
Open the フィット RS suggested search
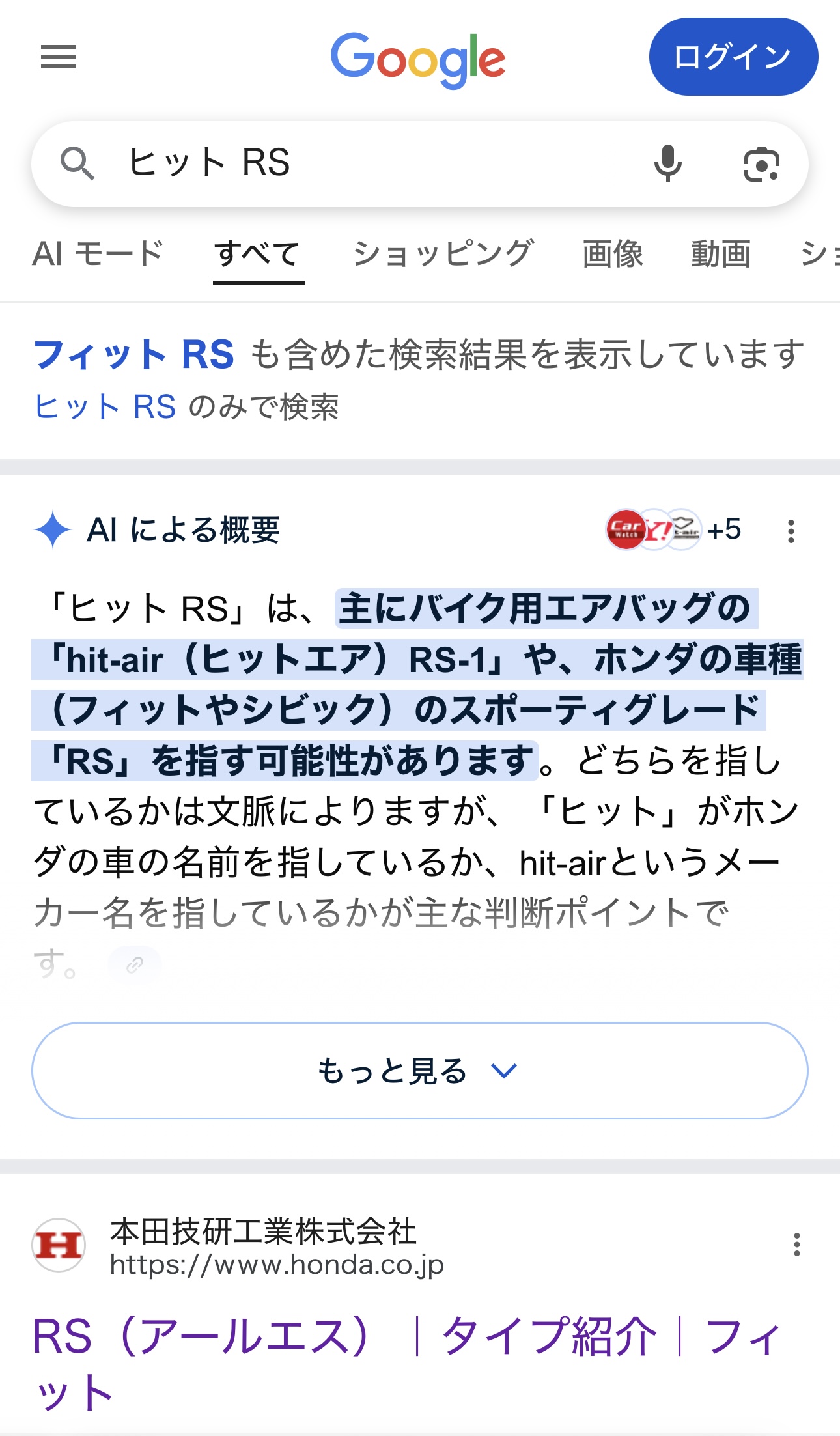click(133, 355)
